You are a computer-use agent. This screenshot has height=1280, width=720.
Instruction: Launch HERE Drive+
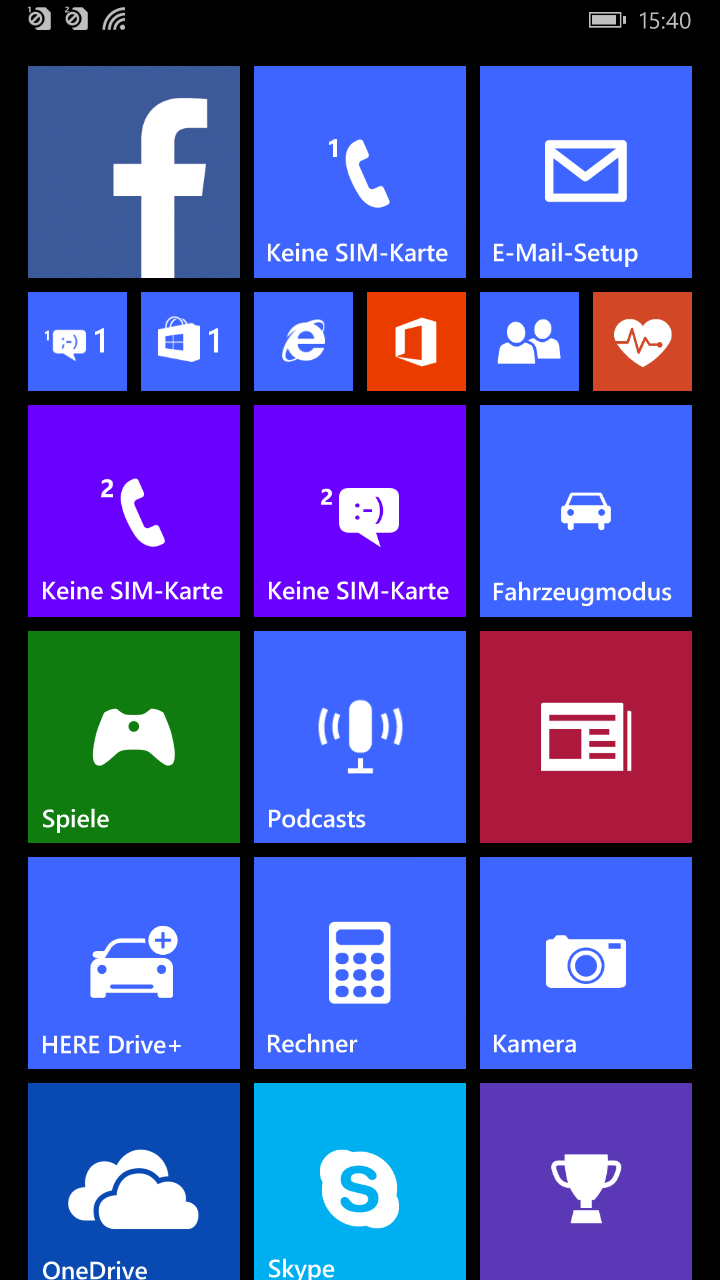134,963
